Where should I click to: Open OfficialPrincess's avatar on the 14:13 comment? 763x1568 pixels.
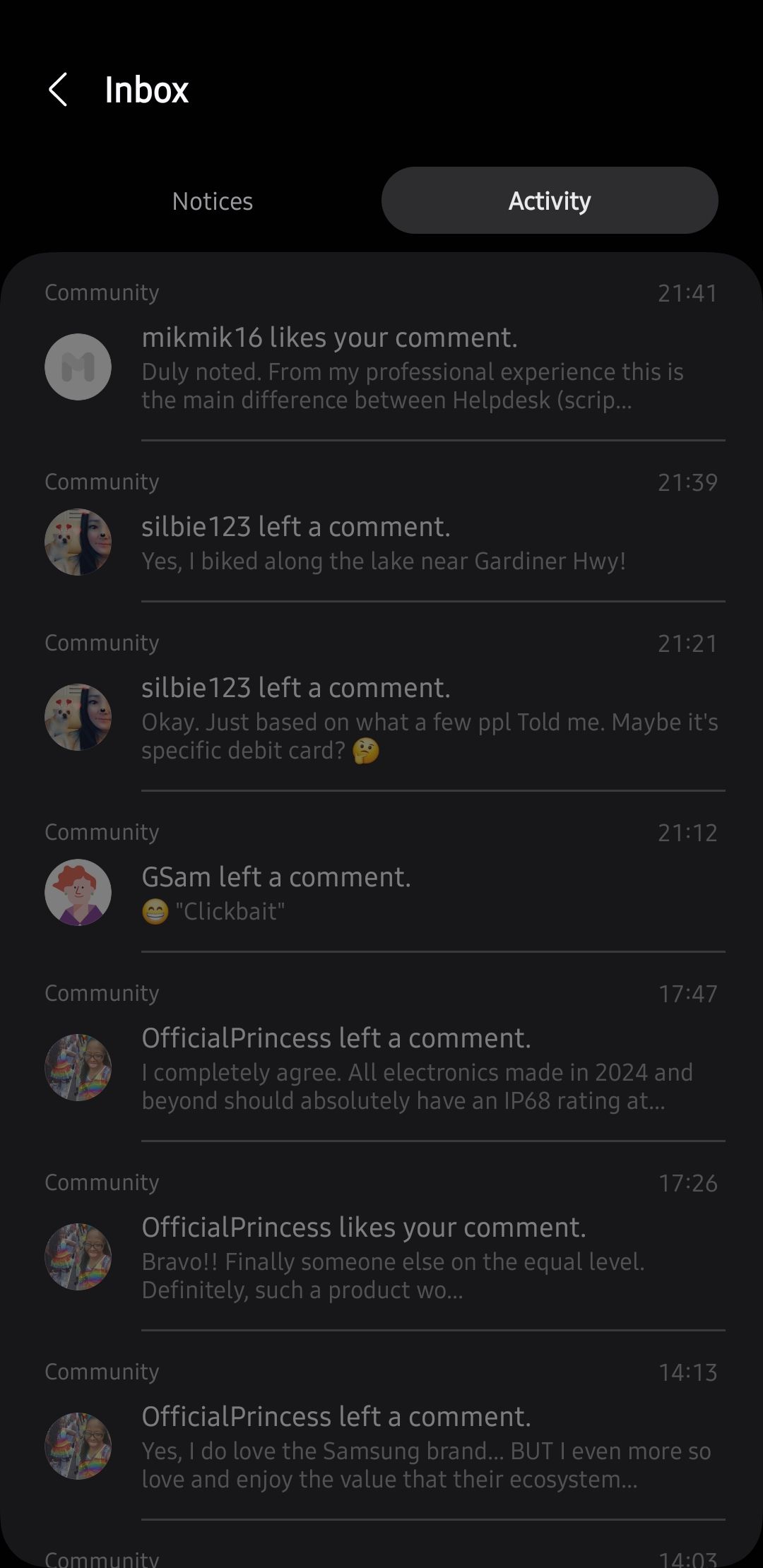coord(78,1446)
